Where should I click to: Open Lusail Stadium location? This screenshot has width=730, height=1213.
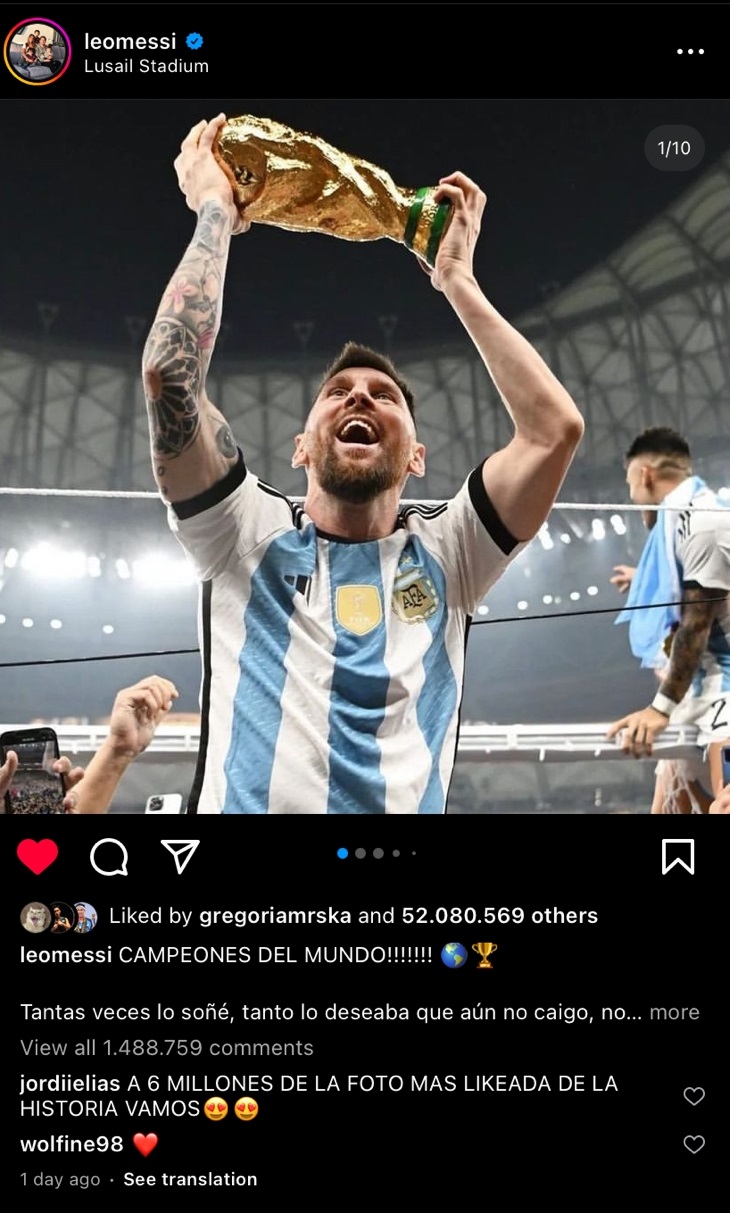click(x=146, y=66)
